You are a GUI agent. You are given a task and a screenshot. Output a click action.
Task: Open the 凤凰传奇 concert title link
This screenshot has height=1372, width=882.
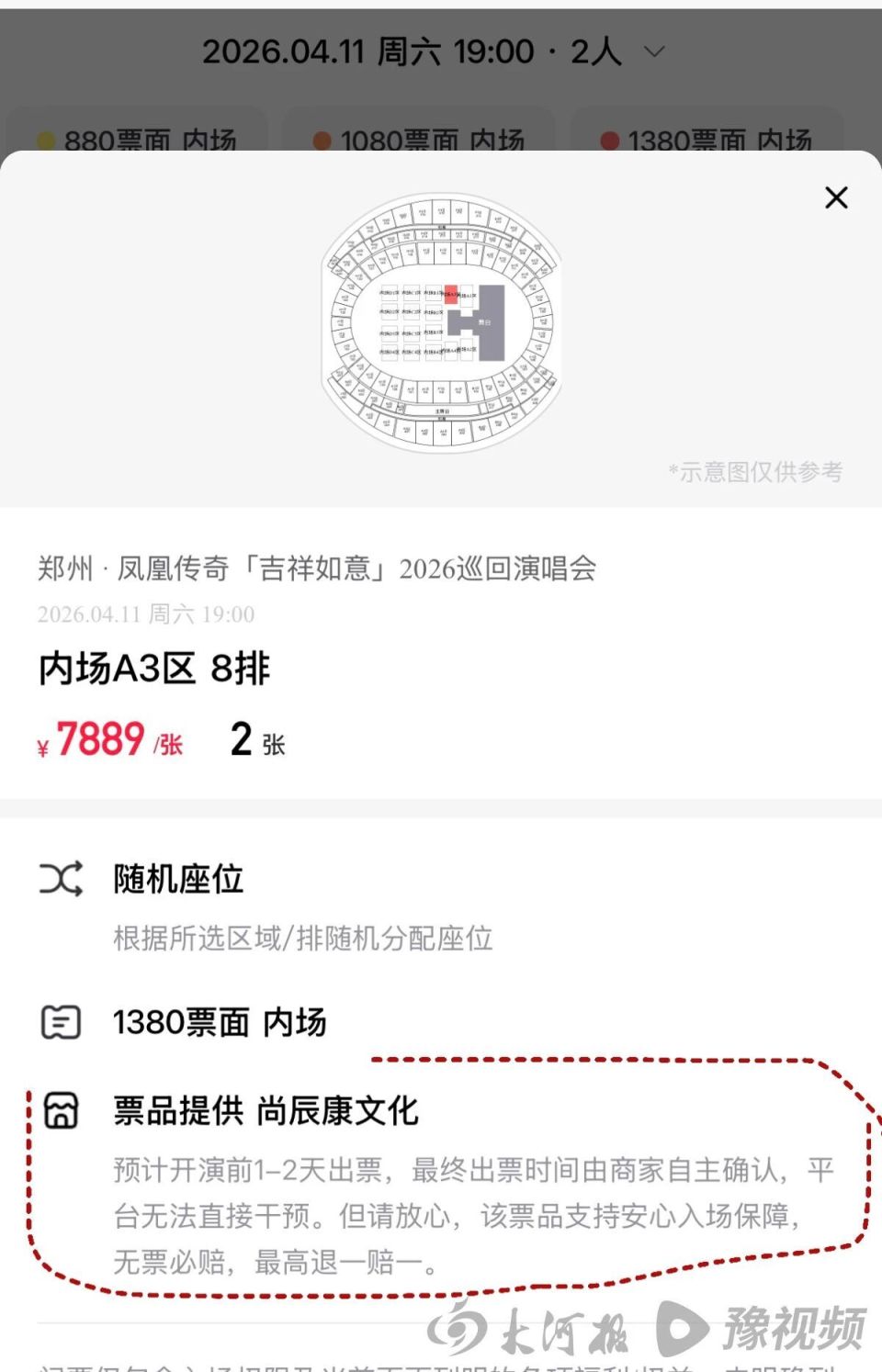pyautogui.click(x=315, y=569)
